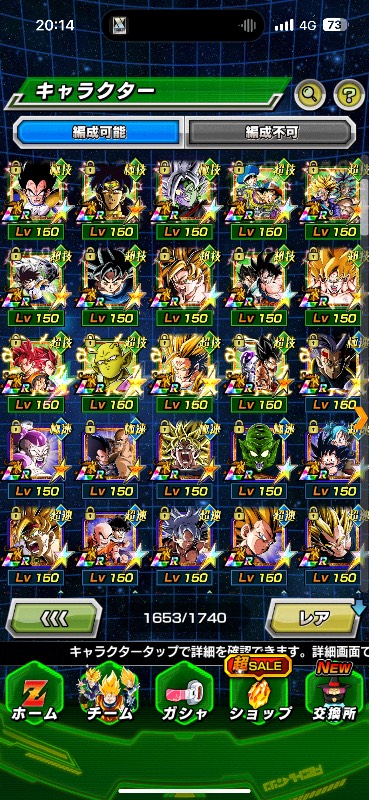Open the 交換所 marked NEW
The width and height of the screenshot is (369, 800).
(x=334, y=692)
